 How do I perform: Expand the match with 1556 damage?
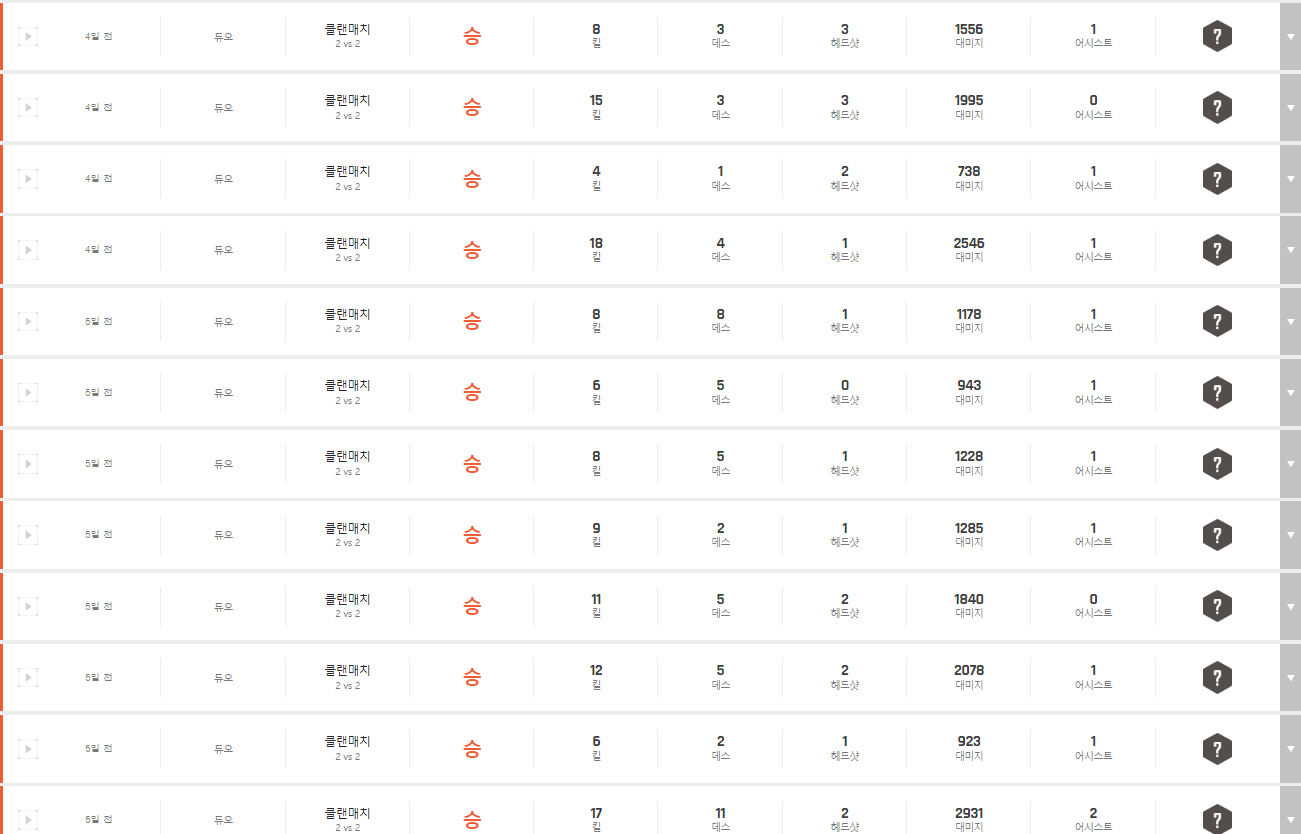1290,37
